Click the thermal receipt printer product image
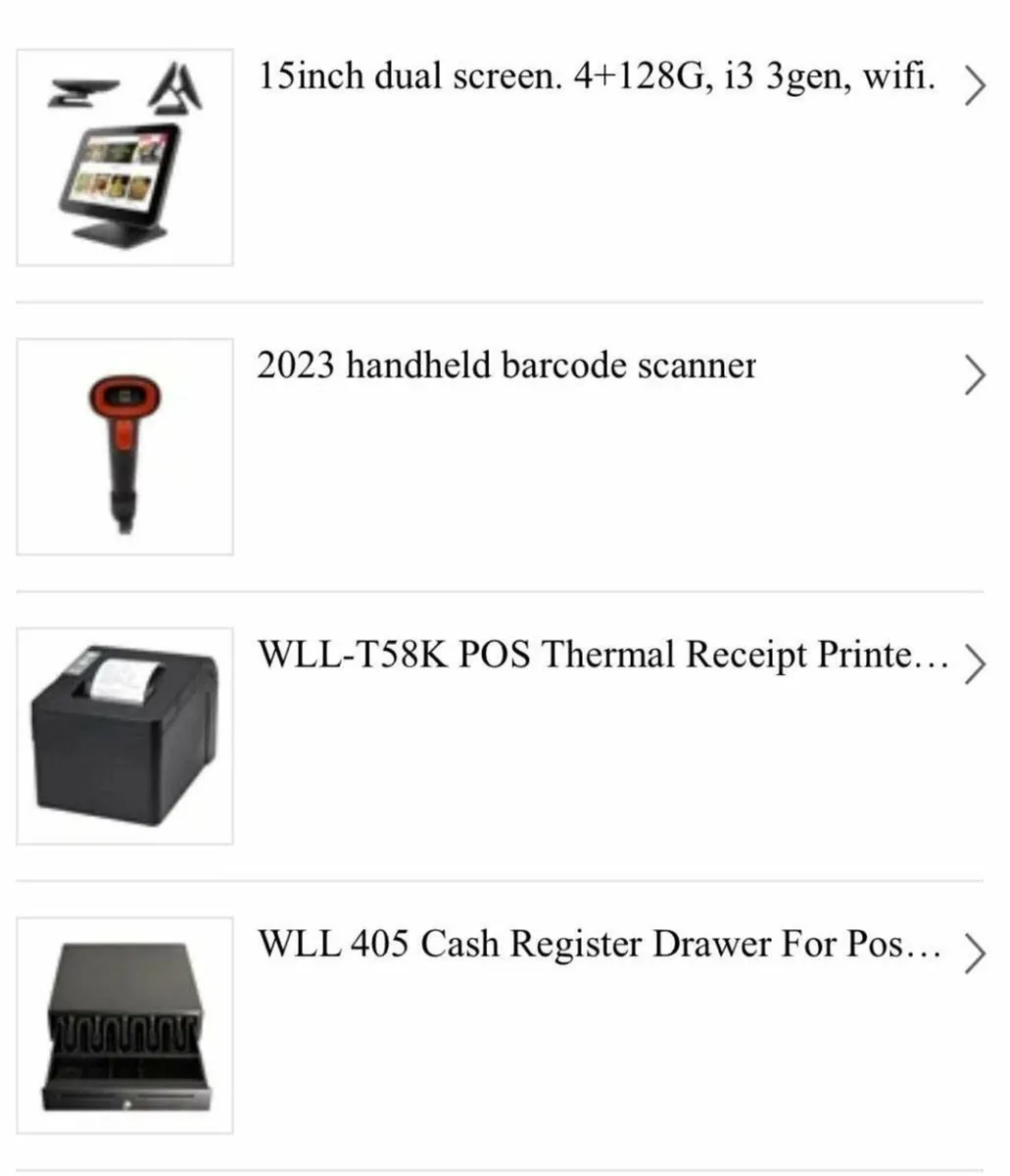1010x1176 pixels. click(x=122, y=735)
